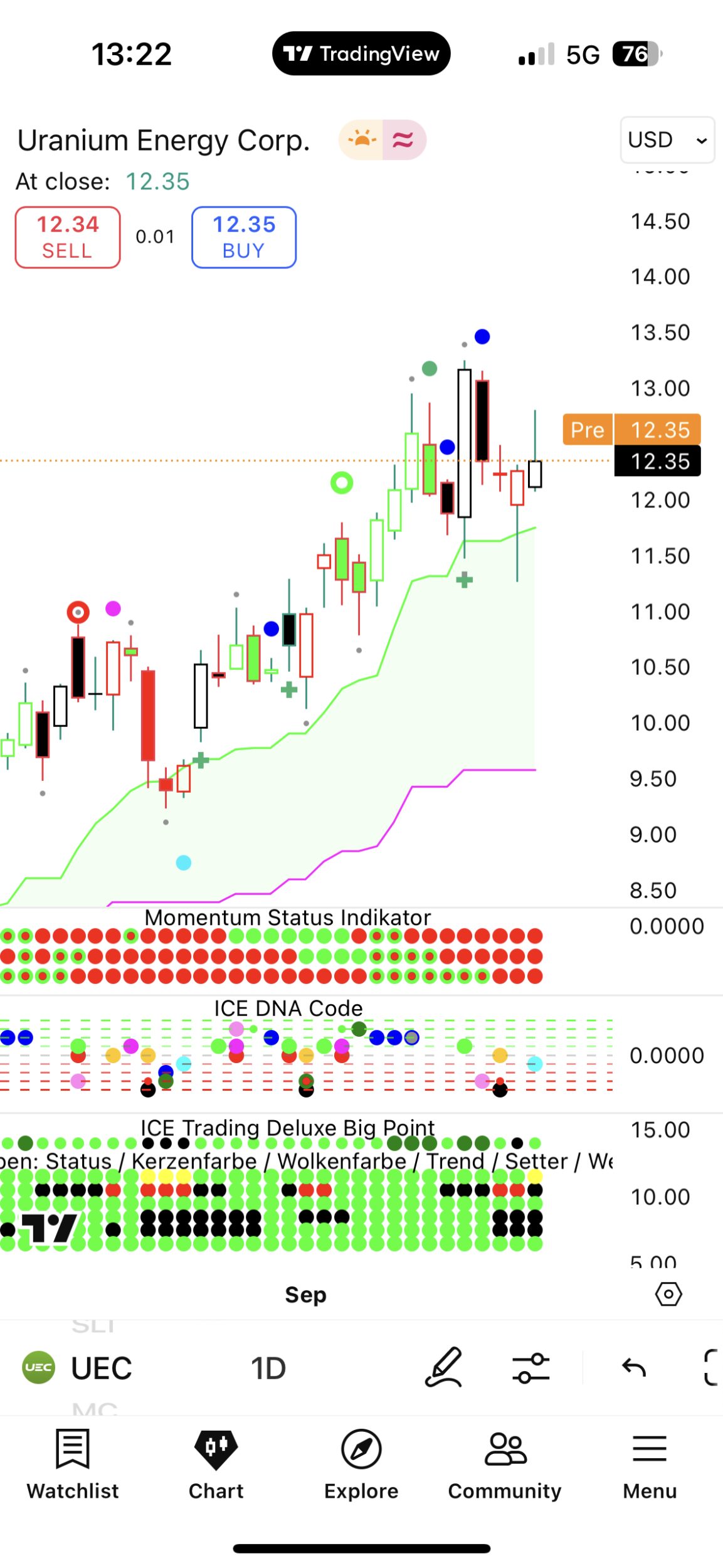The image size is (723, 1568).
Task: Undo the last chart action
Action: click(633, 1368)
